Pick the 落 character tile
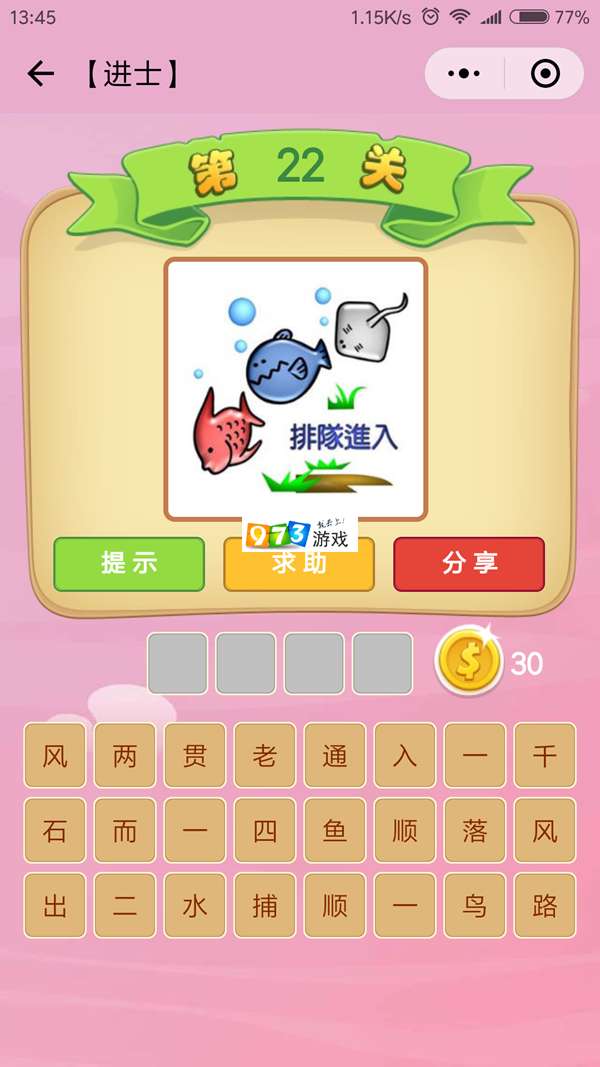The image size is (600, 1067). [475, 830]
